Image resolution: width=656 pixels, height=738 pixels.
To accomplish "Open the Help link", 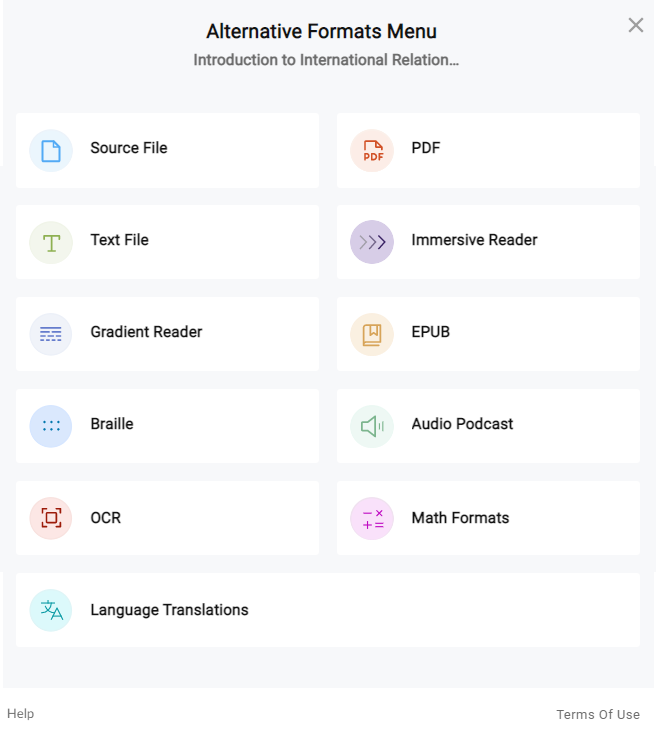I will [x=21, y=714].
